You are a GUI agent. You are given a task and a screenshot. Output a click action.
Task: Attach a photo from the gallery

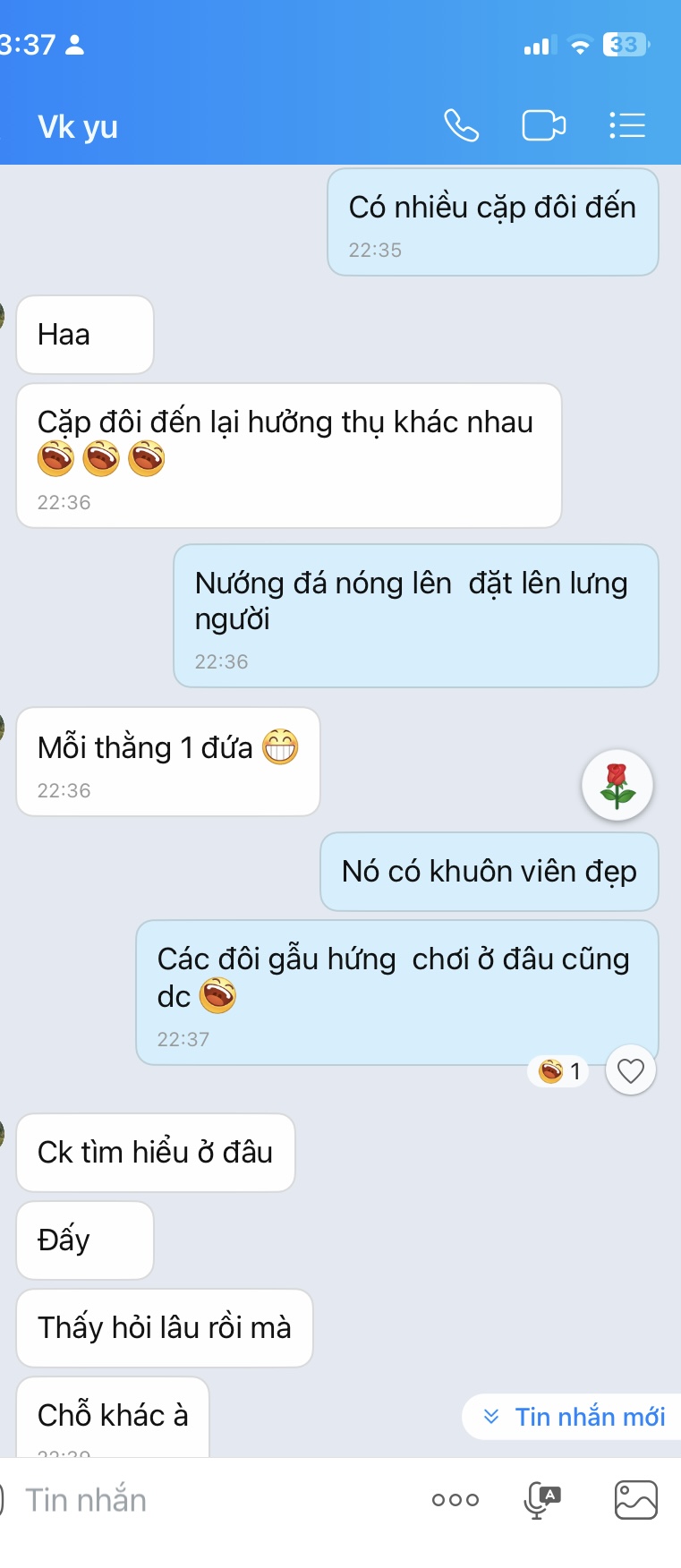[635, 1500]
